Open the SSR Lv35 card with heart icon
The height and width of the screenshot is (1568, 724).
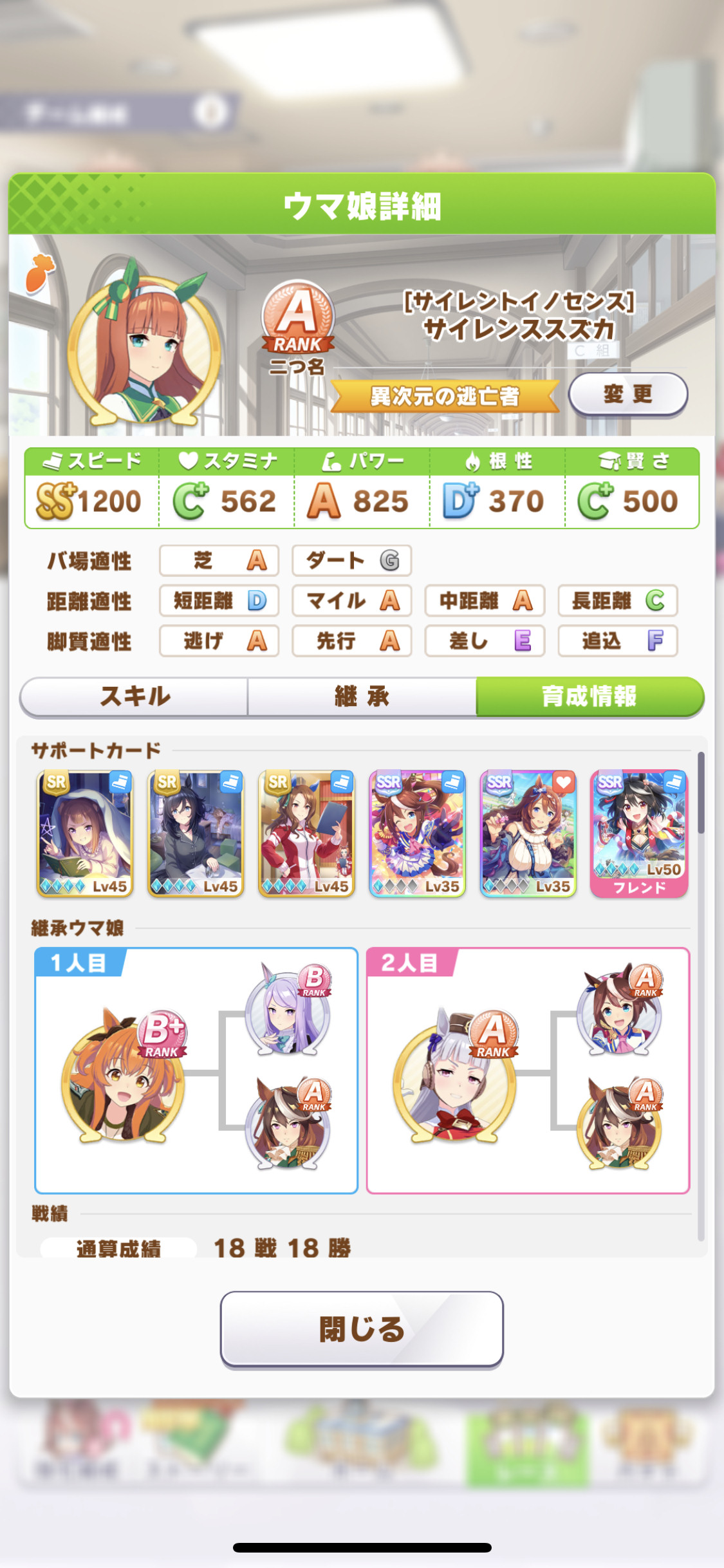528,833
